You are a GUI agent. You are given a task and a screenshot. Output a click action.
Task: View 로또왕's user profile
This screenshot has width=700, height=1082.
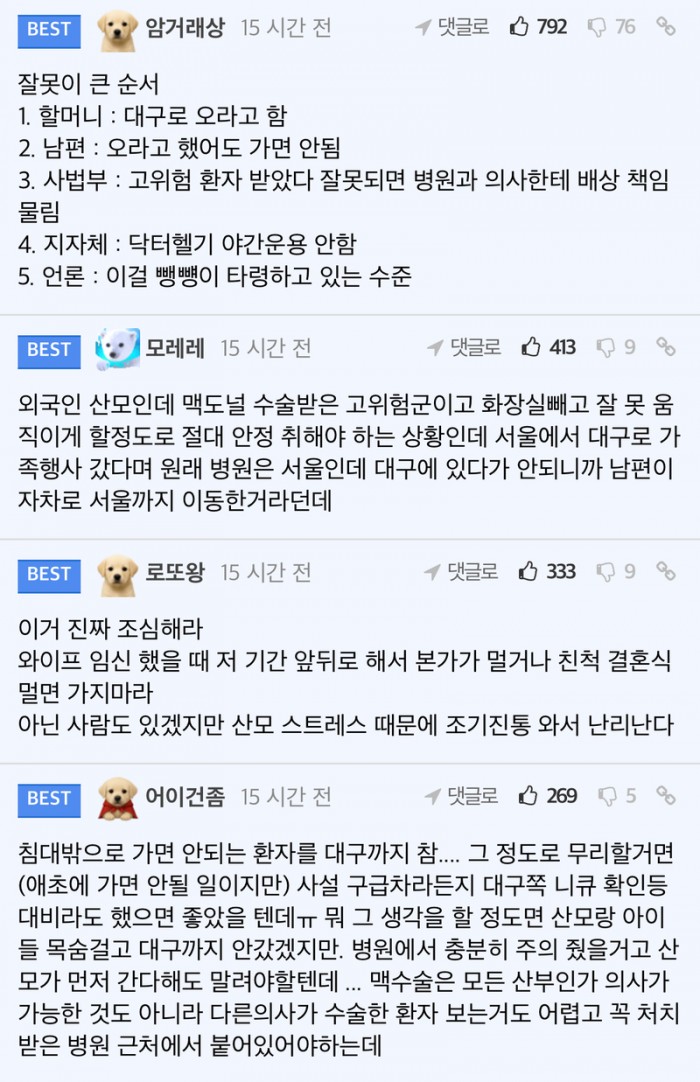pyautogui.click(x=175, y=572)
